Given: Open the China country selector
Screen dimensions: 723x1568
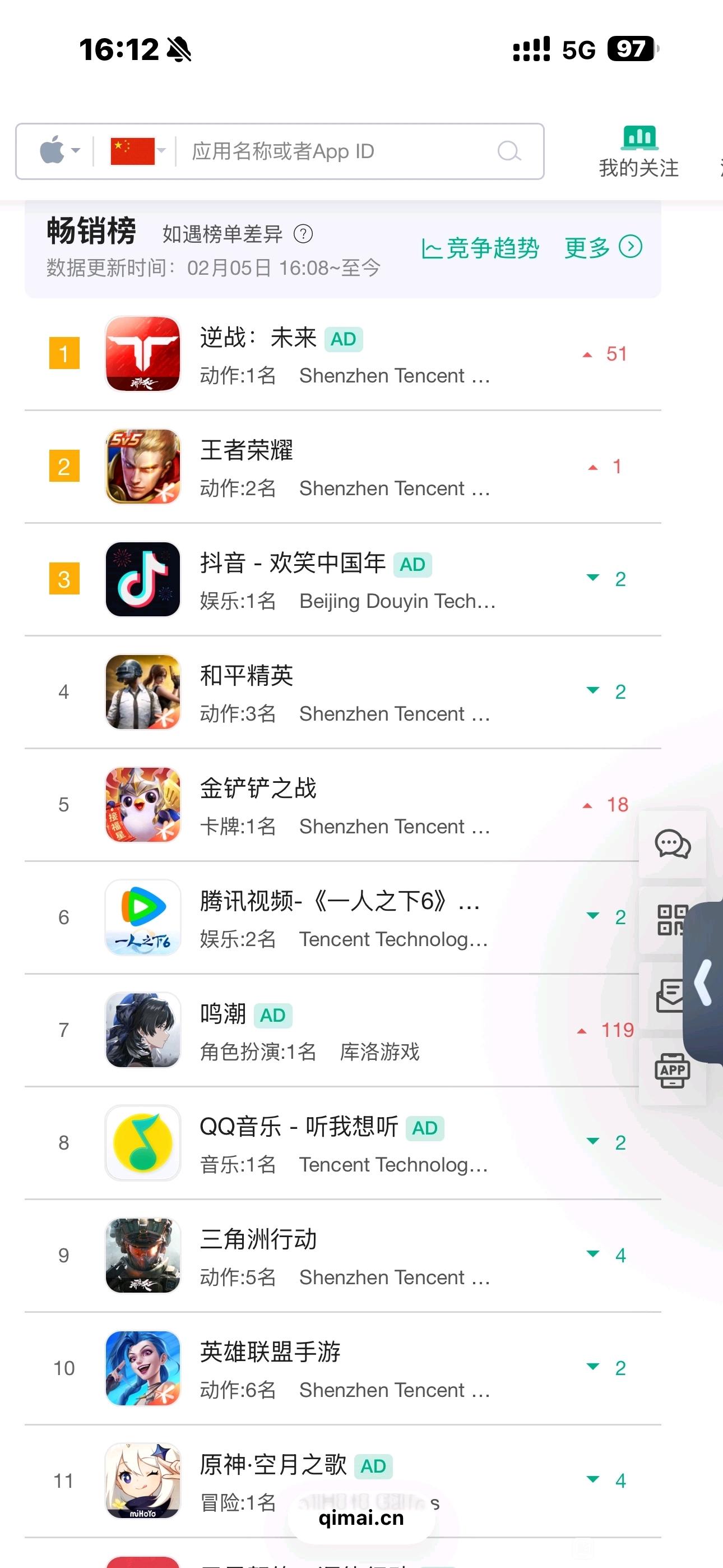Looking at the screenshot, I should pyautogui.click(x=137, y=151).
